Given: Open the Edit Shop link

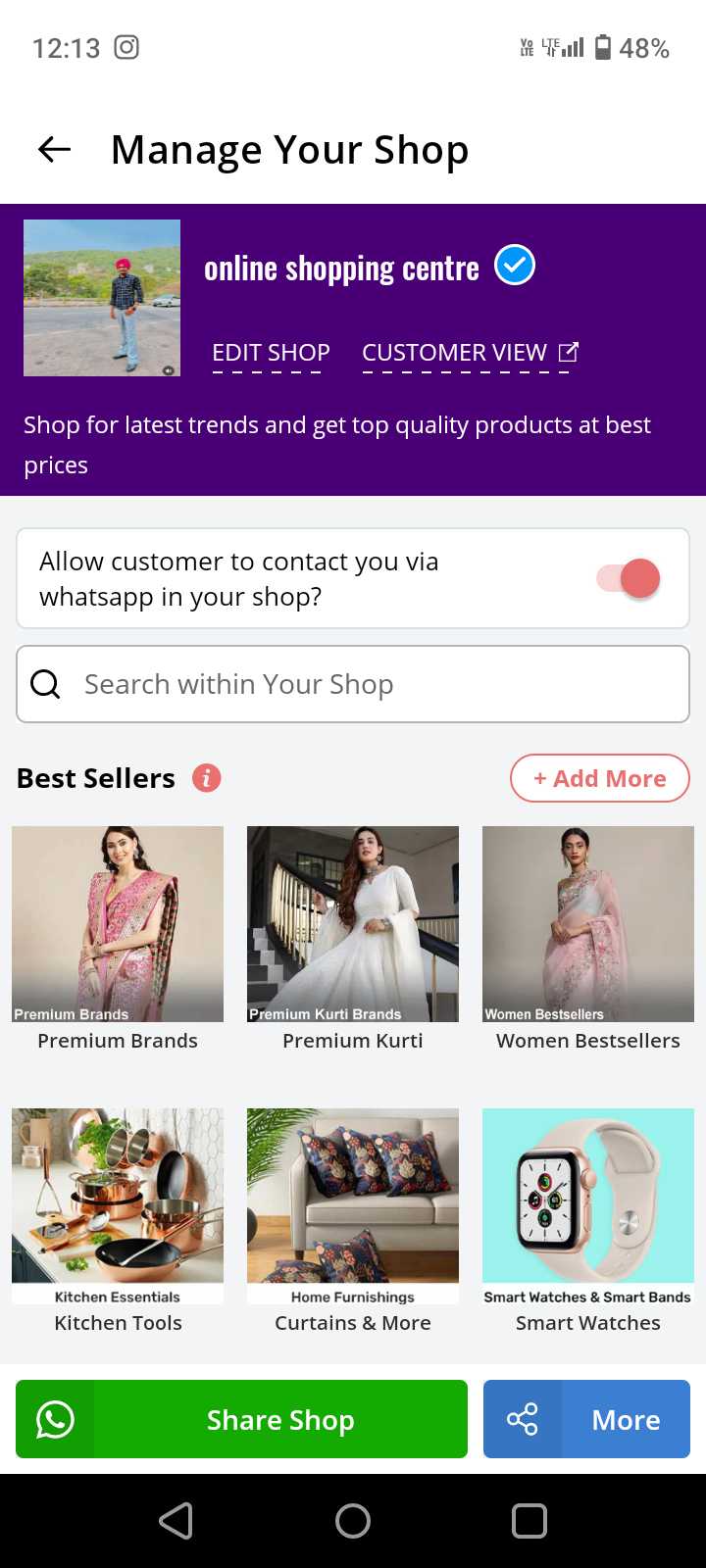Looking at the screenshot, I should coord(271,353).
